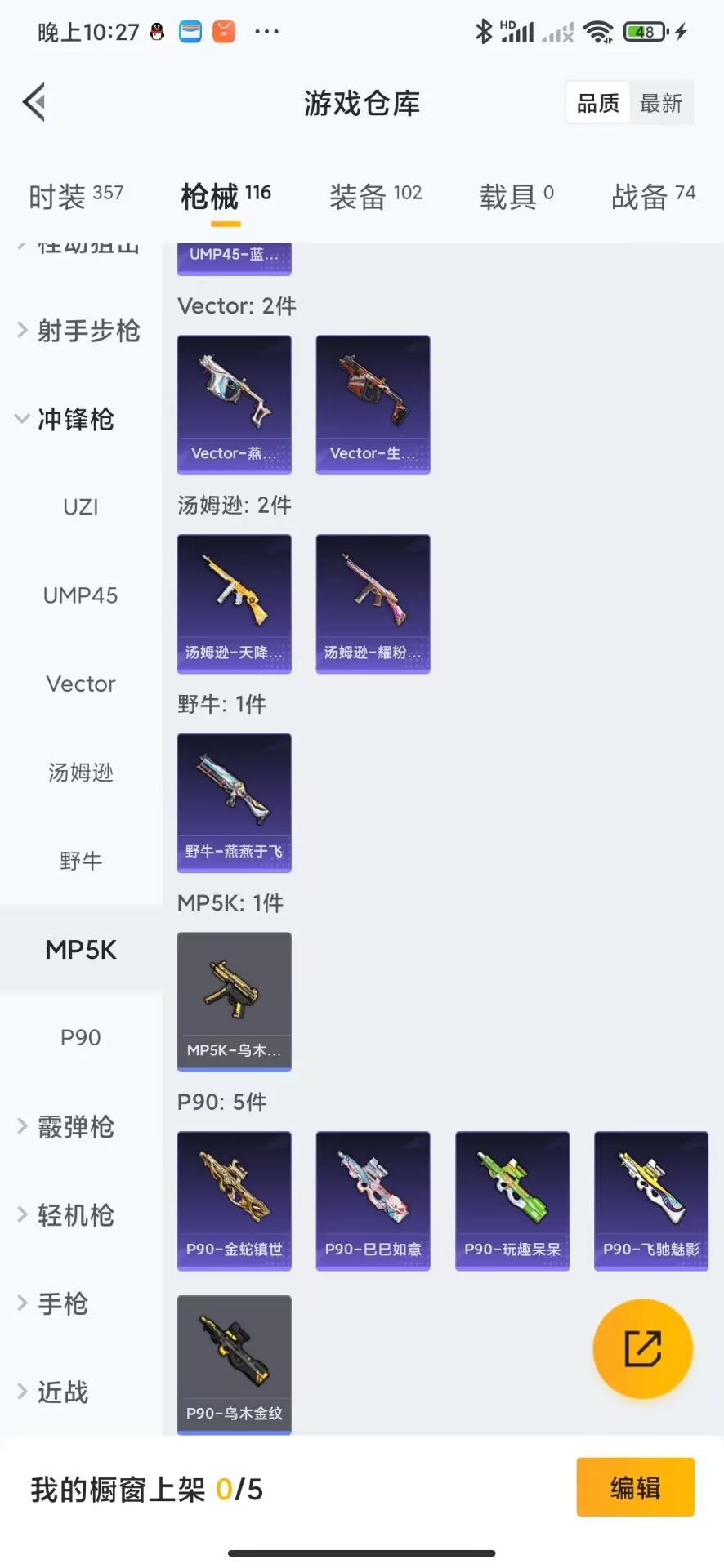Image resolution: width=724 pixels, height=1568 pixels.
Task: View the P90-玩趣呆呆 skin
Action: 512,1200
